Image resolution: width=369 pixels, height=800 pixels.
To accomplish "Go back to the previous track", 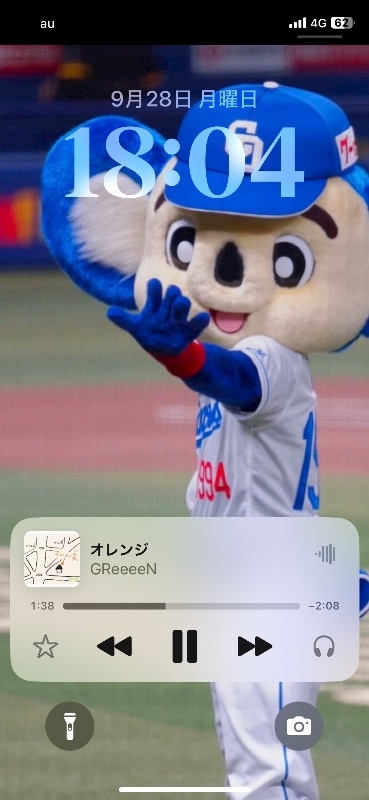I will pyautogui.click(x=114, y=646).
